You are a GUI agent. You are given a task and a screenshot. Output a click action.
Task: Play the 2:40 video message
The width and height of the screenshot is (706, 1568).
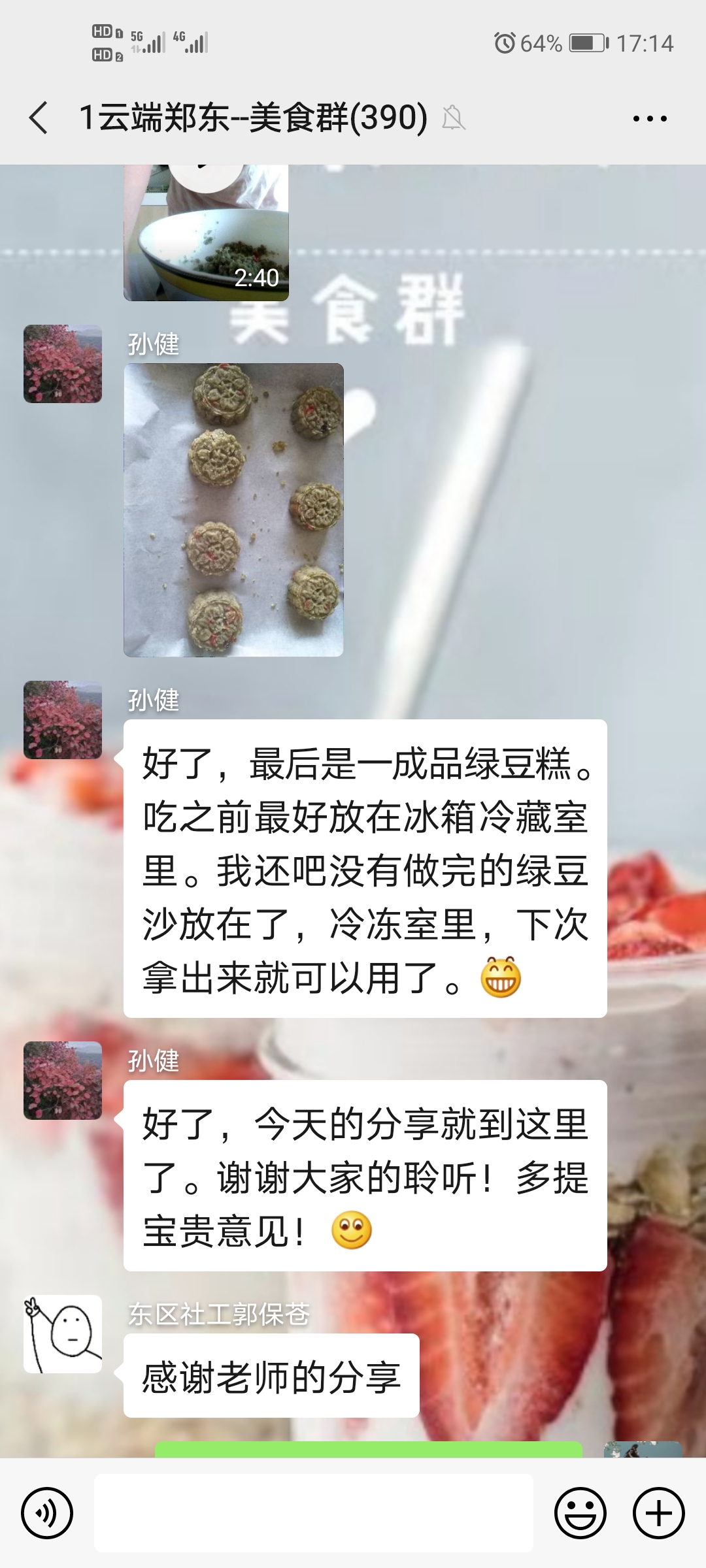(x=206, y=233)
